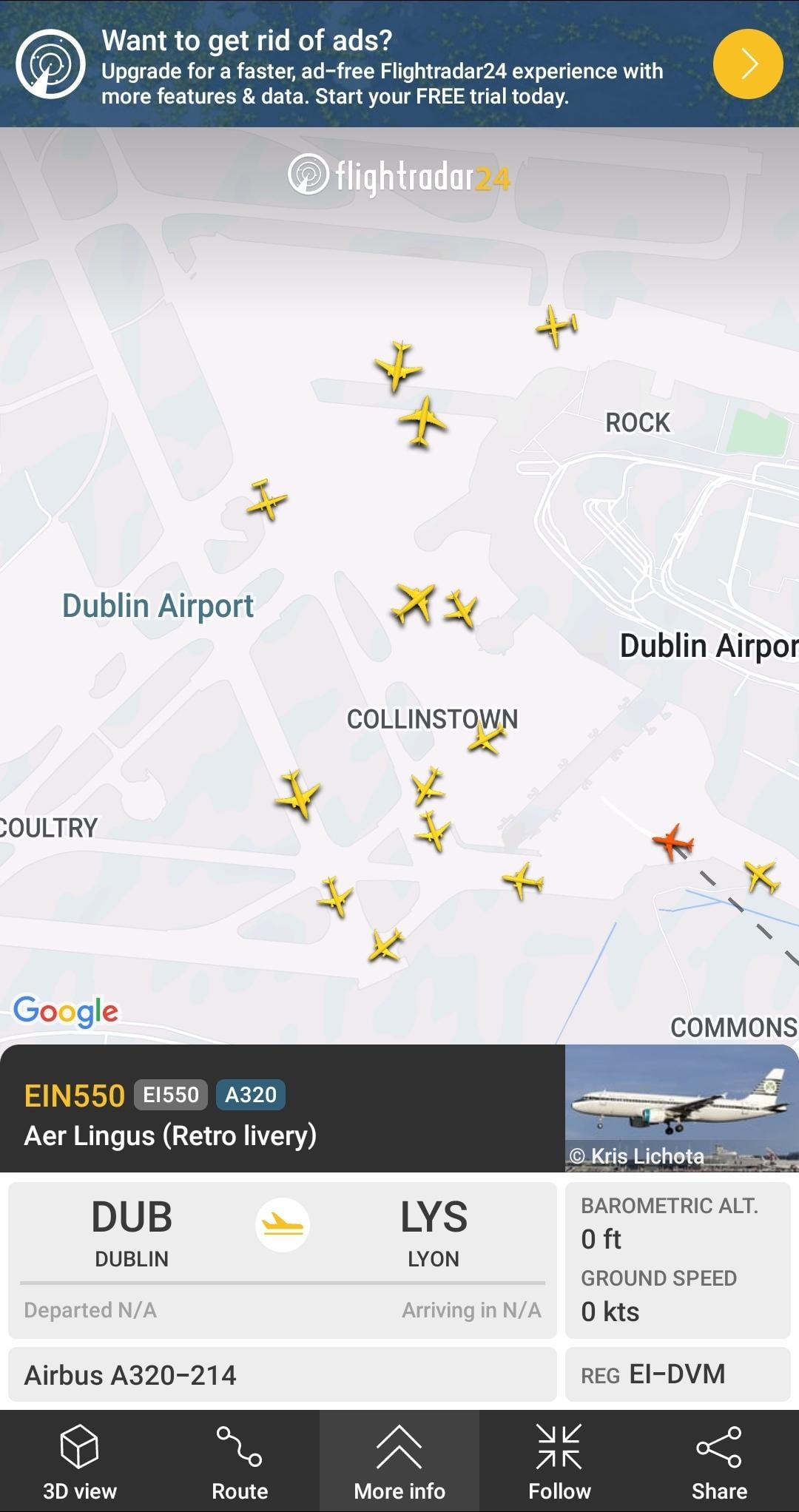
Task: Open the 3D view
Action: 80,1462
